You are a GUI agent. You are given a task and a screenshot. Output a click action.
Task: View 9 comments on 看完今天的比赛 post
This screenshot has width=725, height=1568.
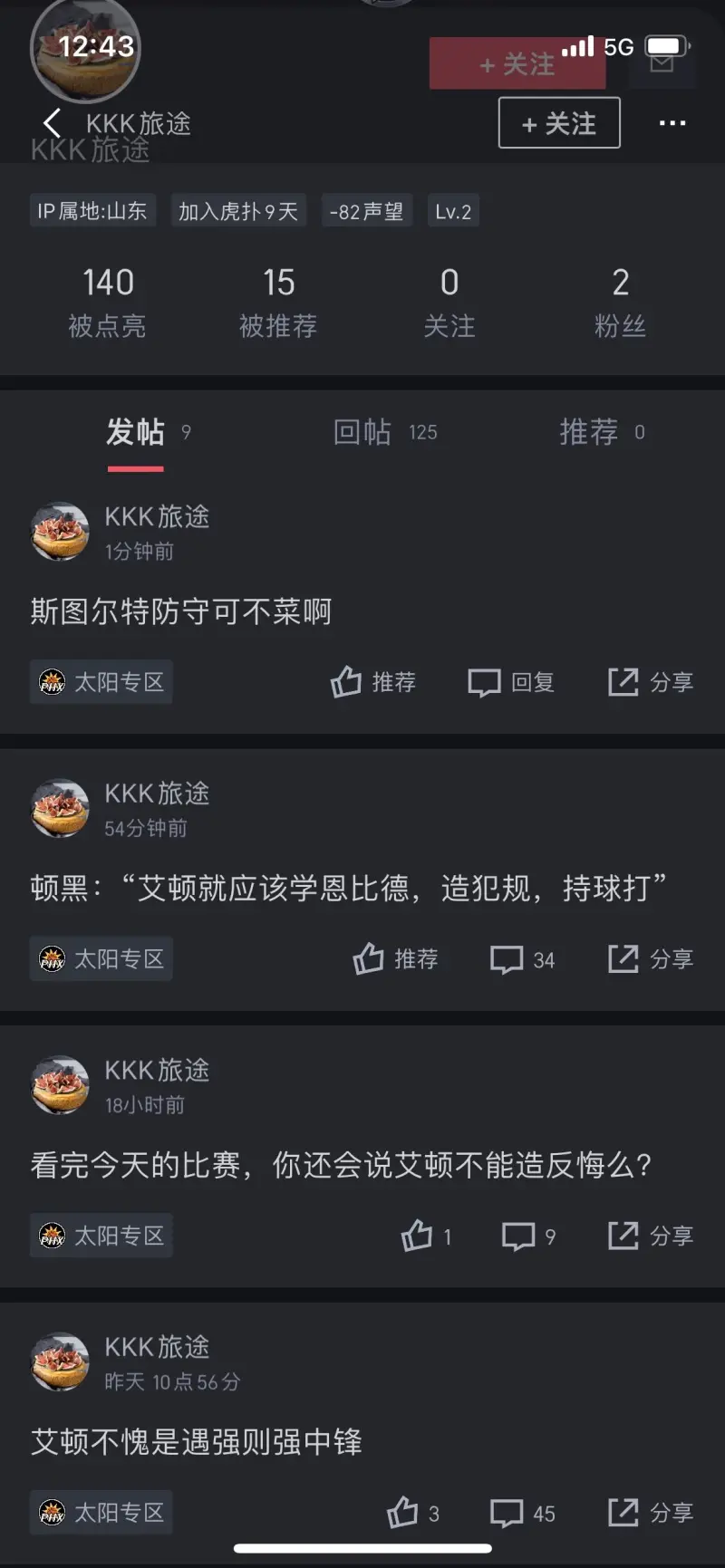coord(528,1236)
